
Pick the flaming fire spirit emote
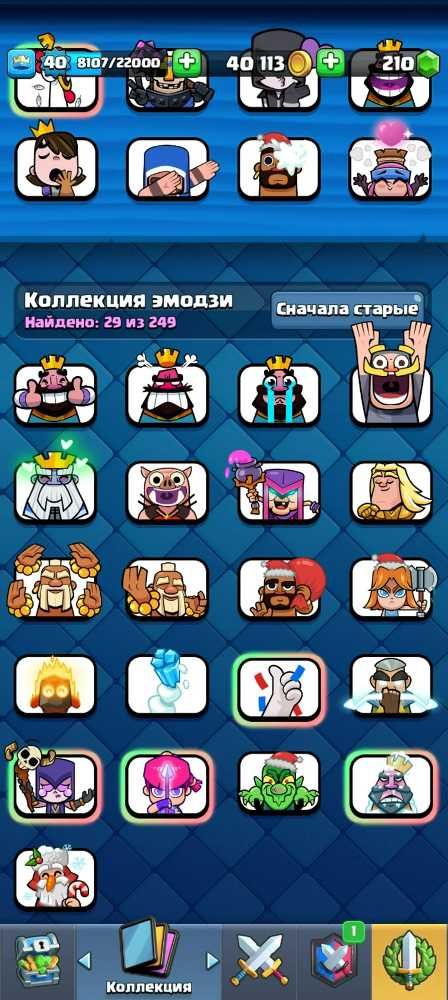[x=56, y=685]
